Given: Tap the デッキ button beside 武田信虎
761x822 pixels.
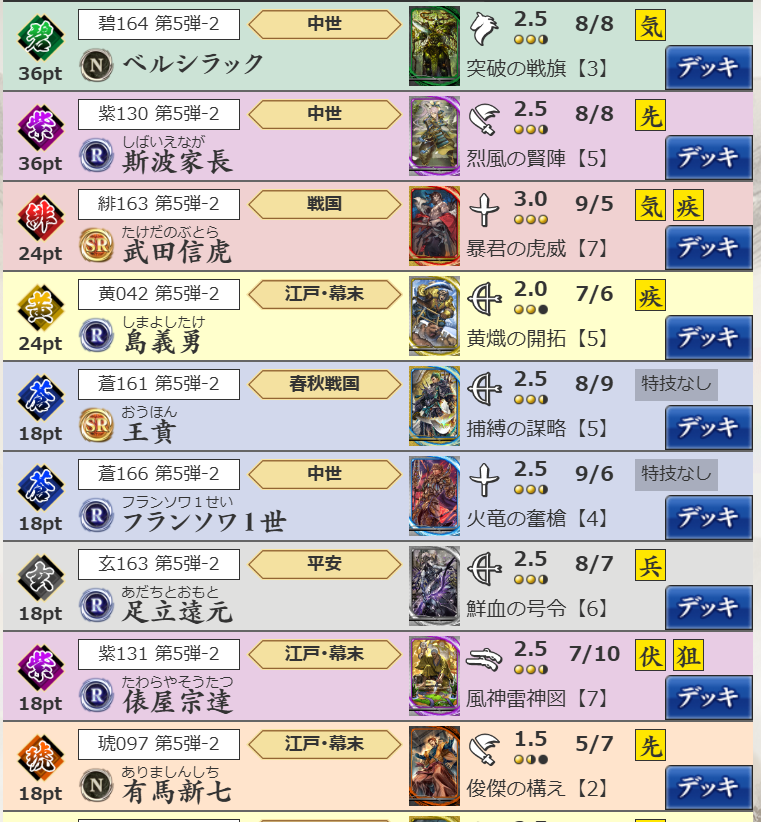Looking at the screenshot, I should pos(708,247).
